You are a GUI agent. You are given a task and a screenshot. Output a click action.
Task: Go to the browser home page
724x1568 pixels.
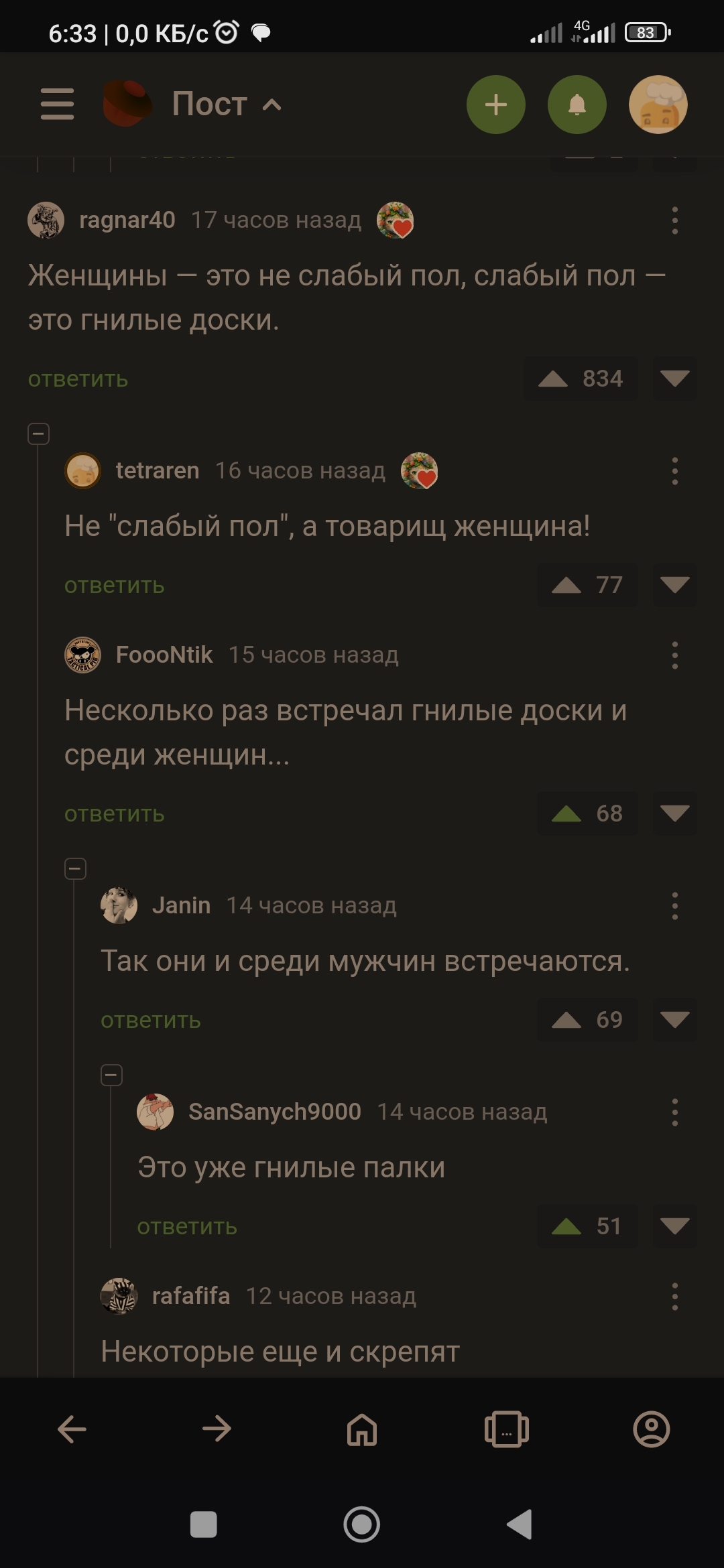[x=362, y=1430]
